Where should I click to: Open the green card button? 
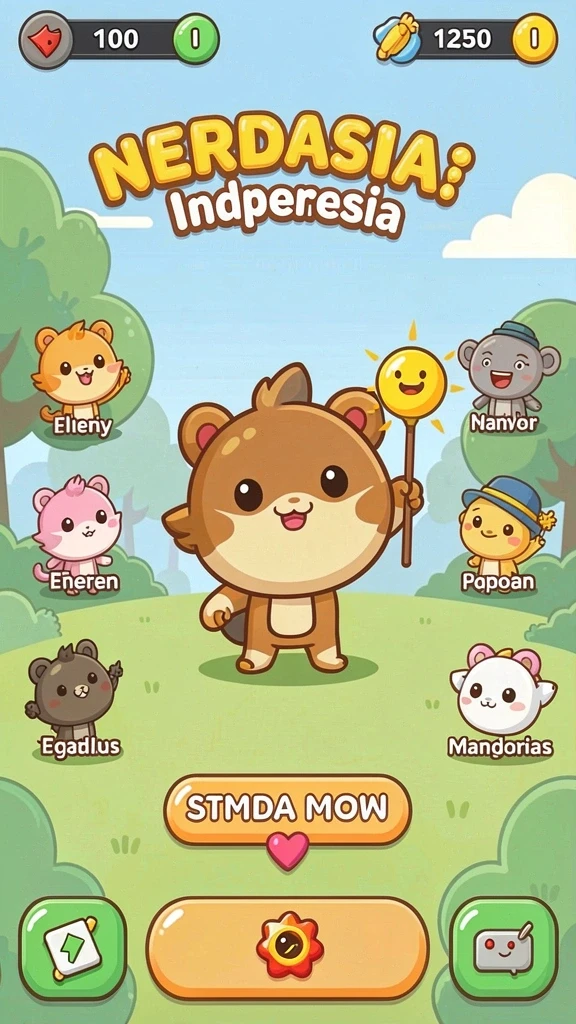point(72,948)
